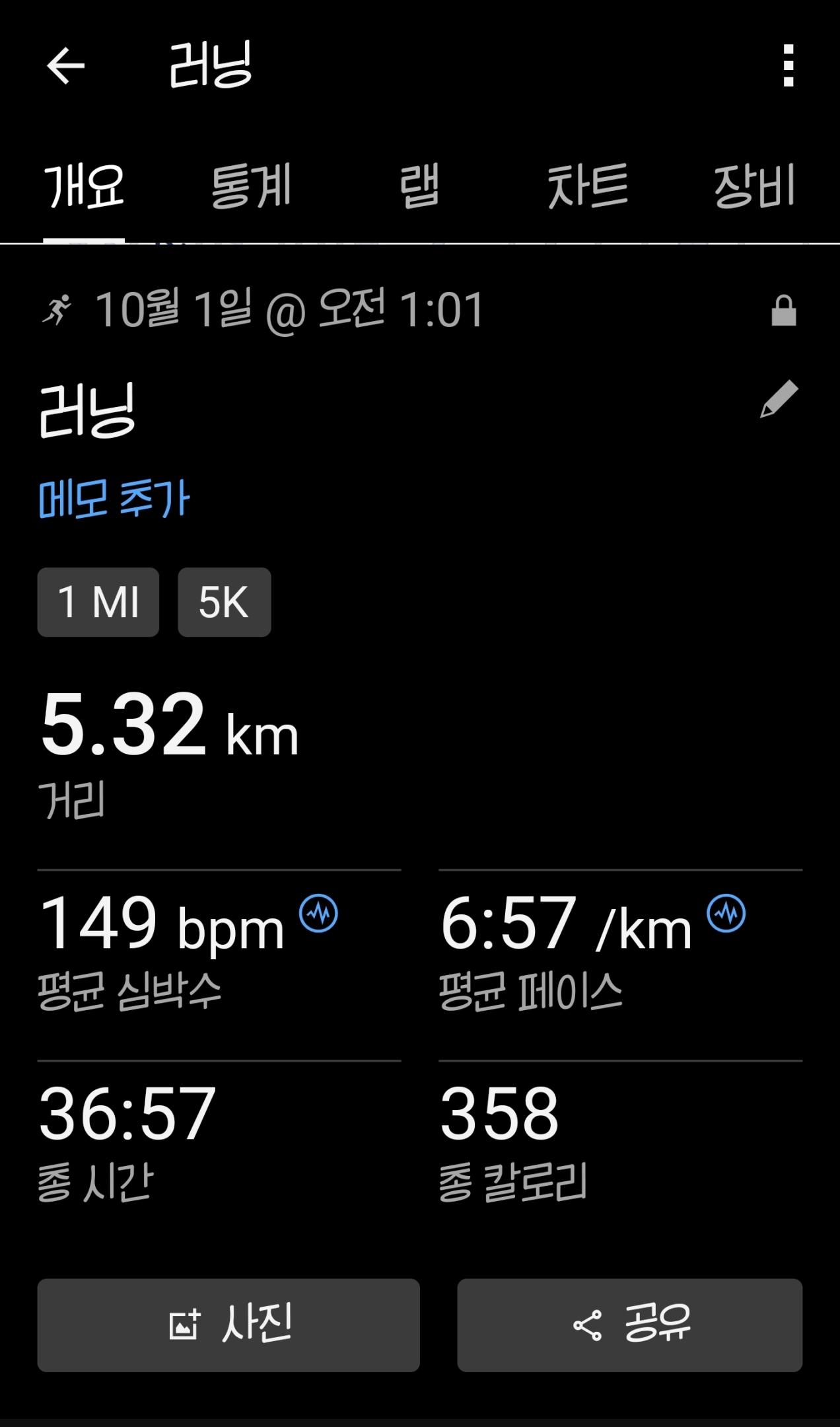Tap the lock privacy icon
The image size is (840, 1427).
point(784,311)
